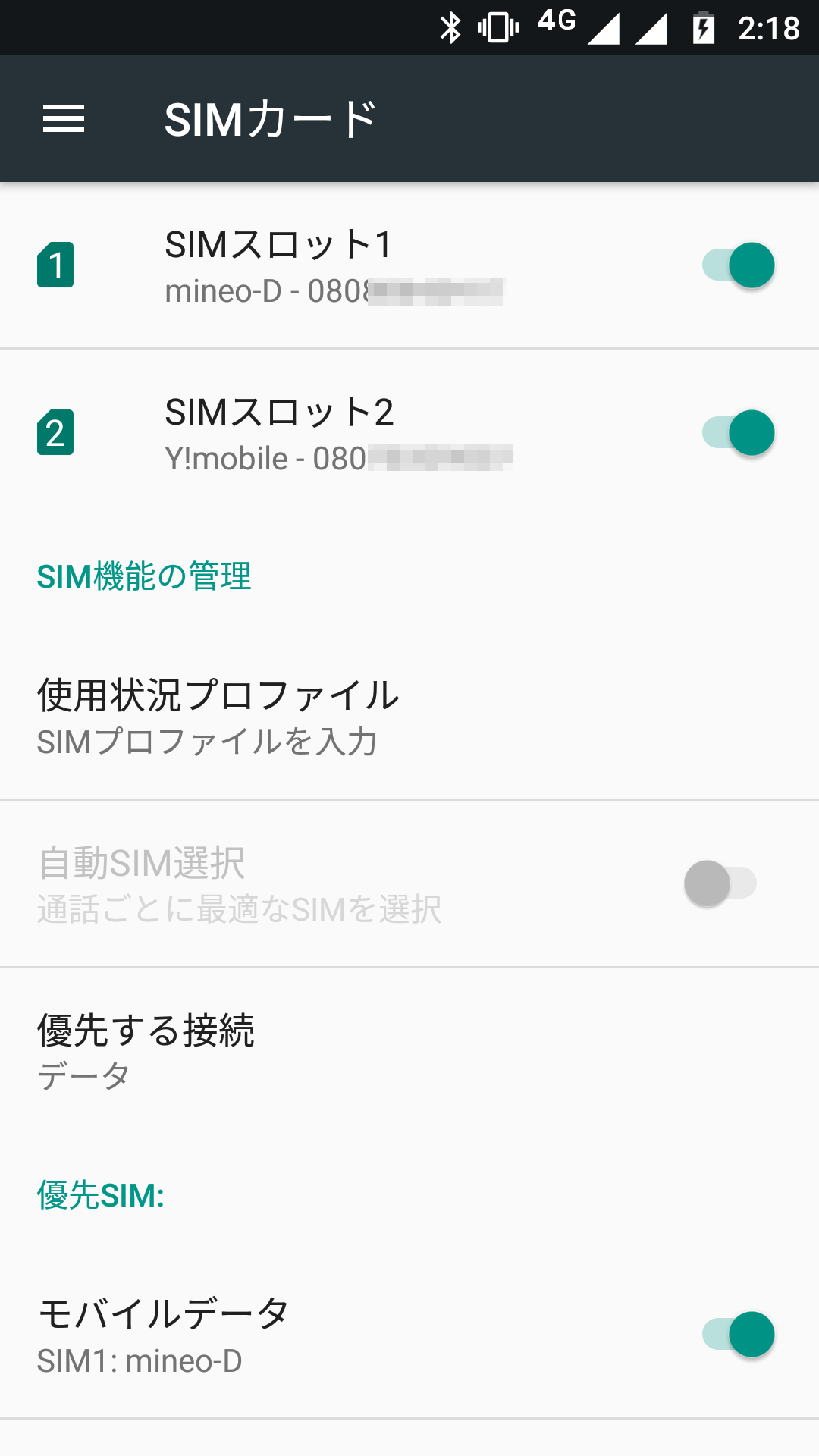Image resolution: width=819 pixels, height=1456 pixels.
Task: Tap the green SIM slot 1 badge icon
Action: [56, 267]
